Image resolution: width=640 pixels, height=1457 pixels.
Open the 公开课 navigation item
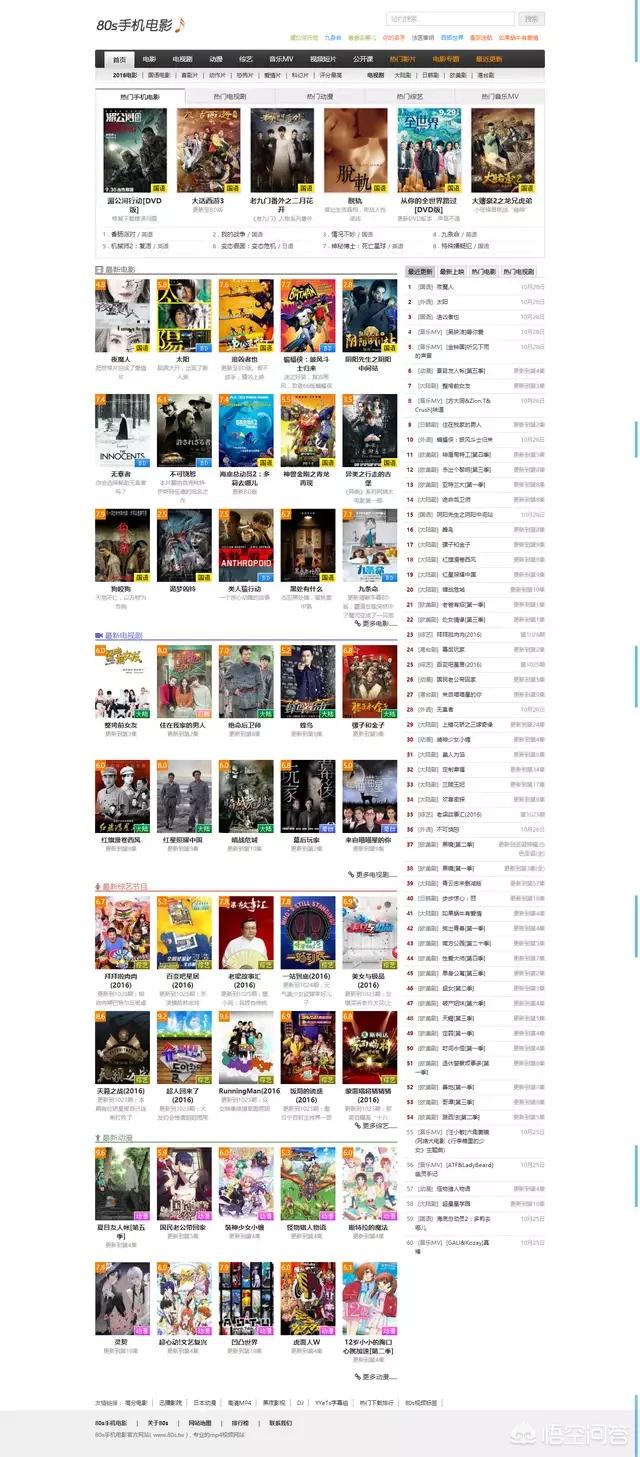pos(364,59)
